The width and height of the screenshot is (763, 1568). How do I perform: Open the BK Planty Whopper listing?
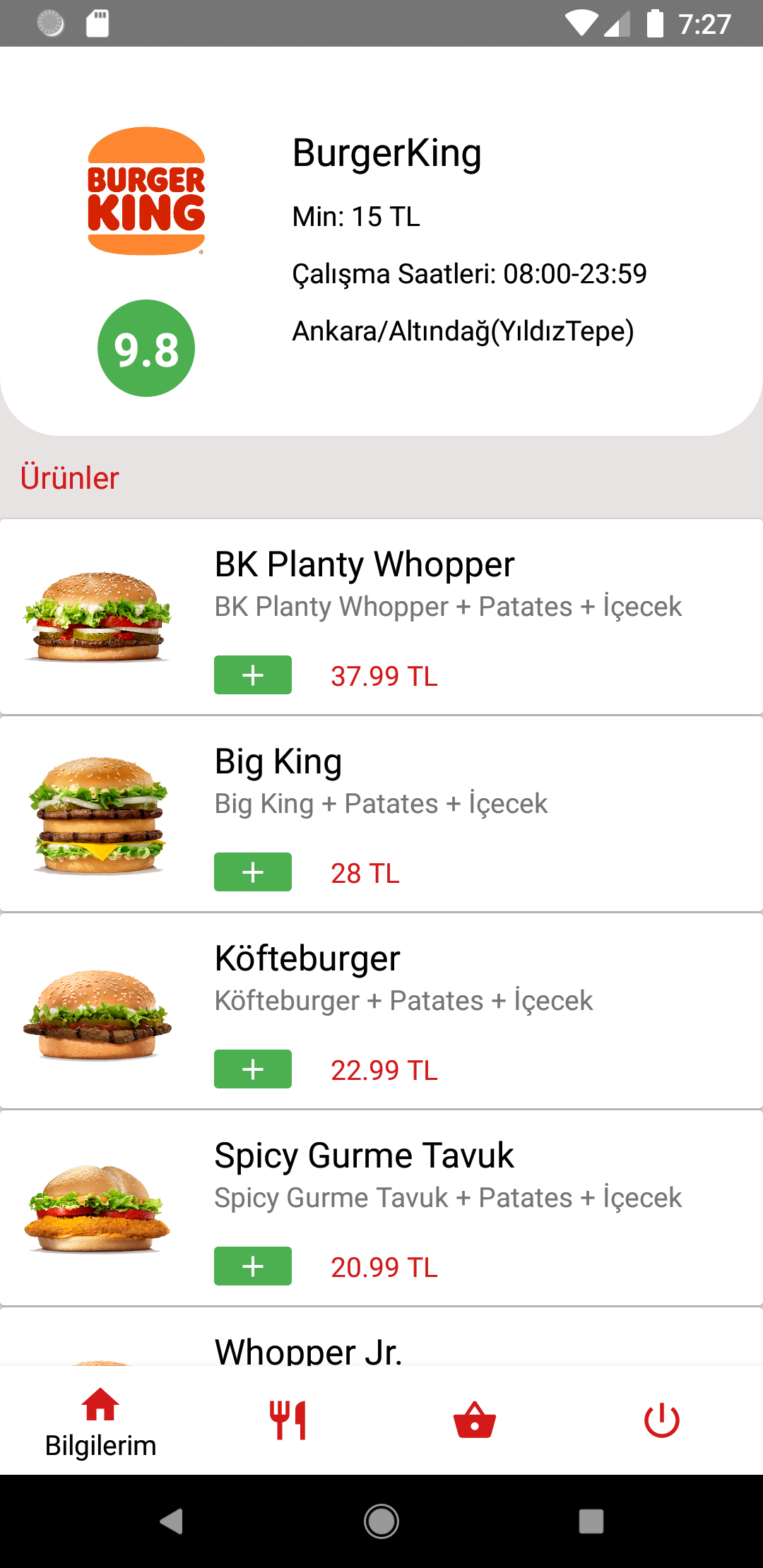click(364, 563)
